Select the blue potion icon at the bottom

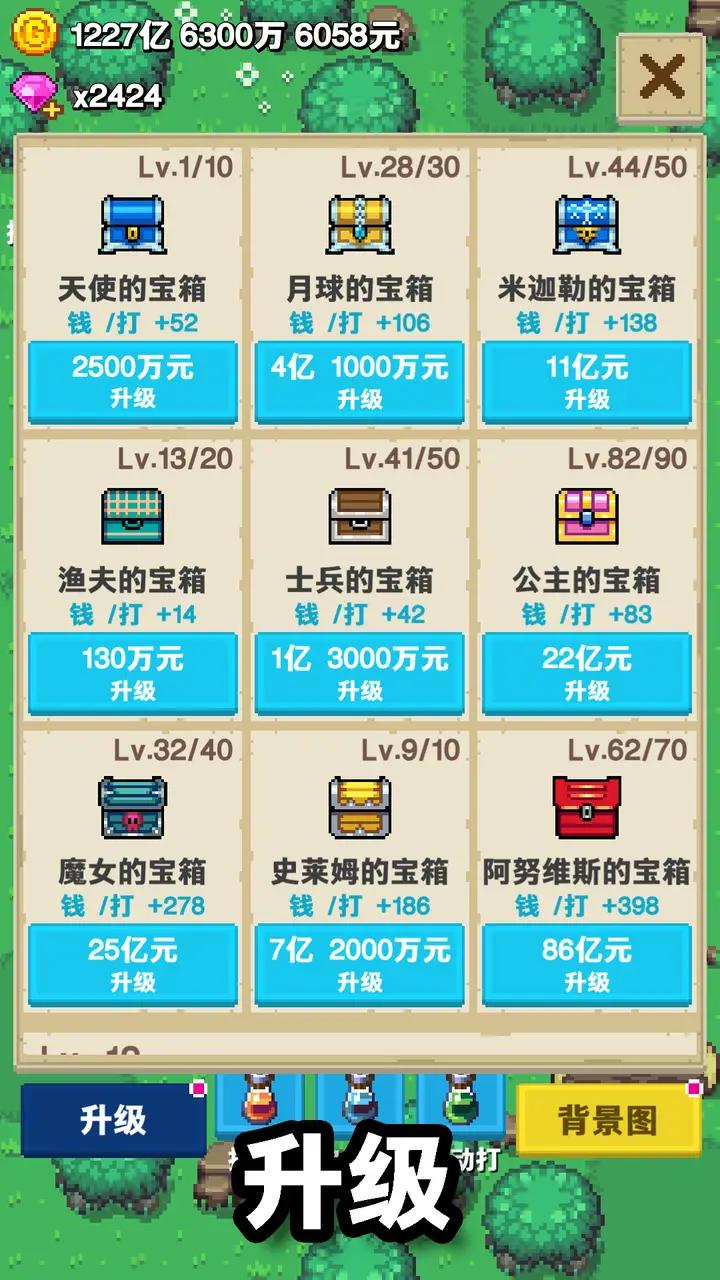[x=358, y=1102]
